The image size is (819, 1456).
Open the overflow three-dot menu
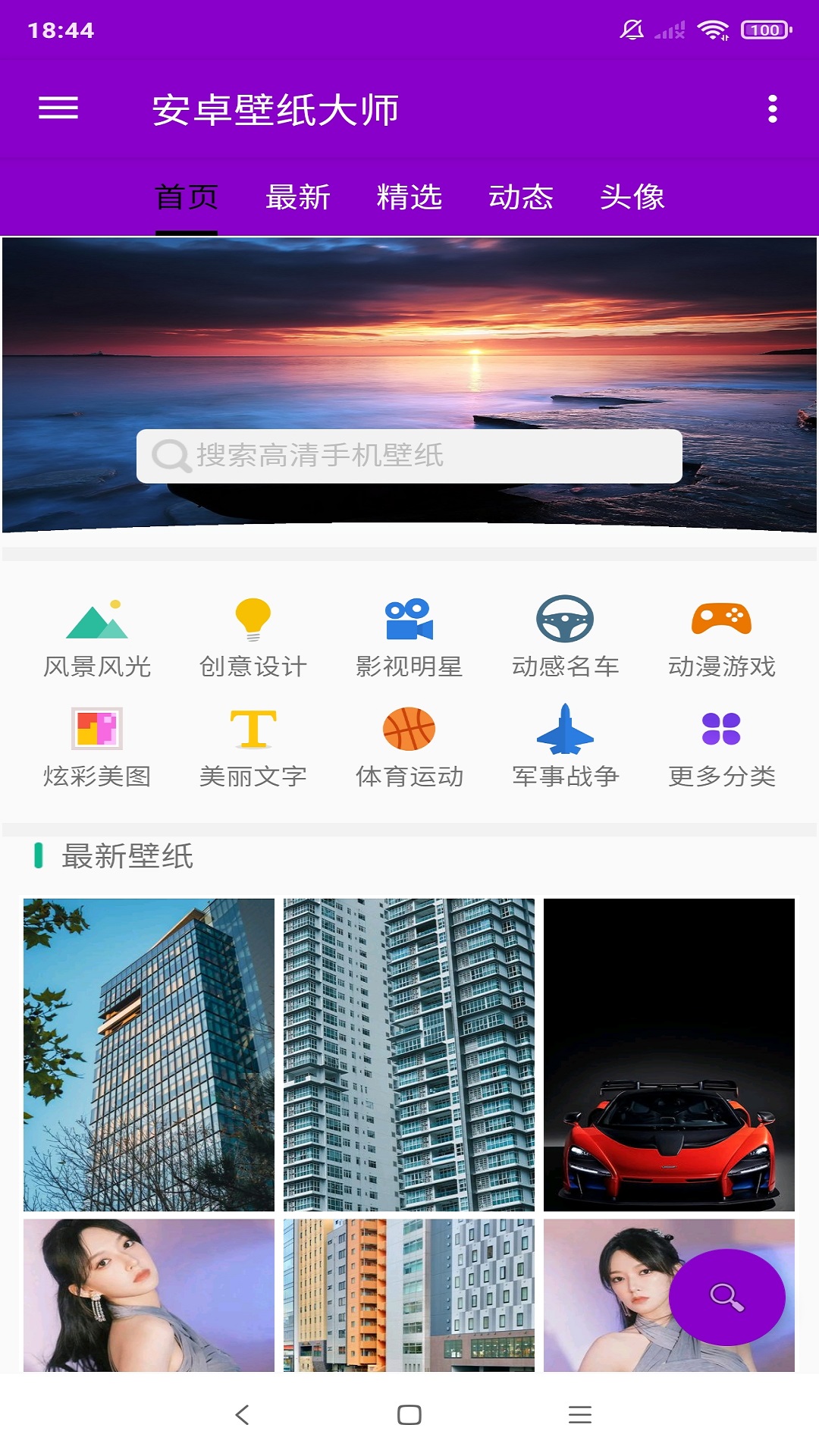coord(773,108)
